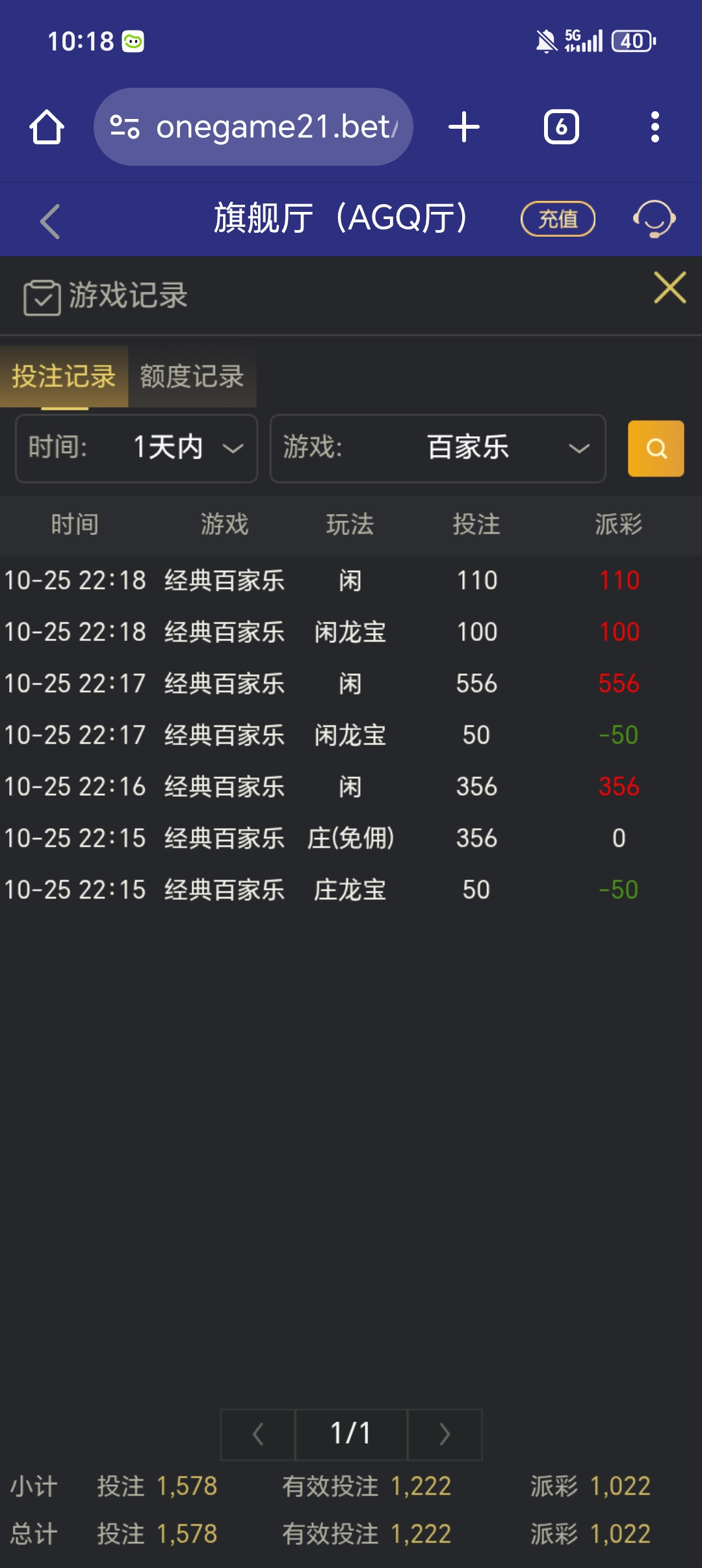The height and width of the screenshot is (1568, 702).
Task: Go to next page with right arrow
Action: point(445,1435)
